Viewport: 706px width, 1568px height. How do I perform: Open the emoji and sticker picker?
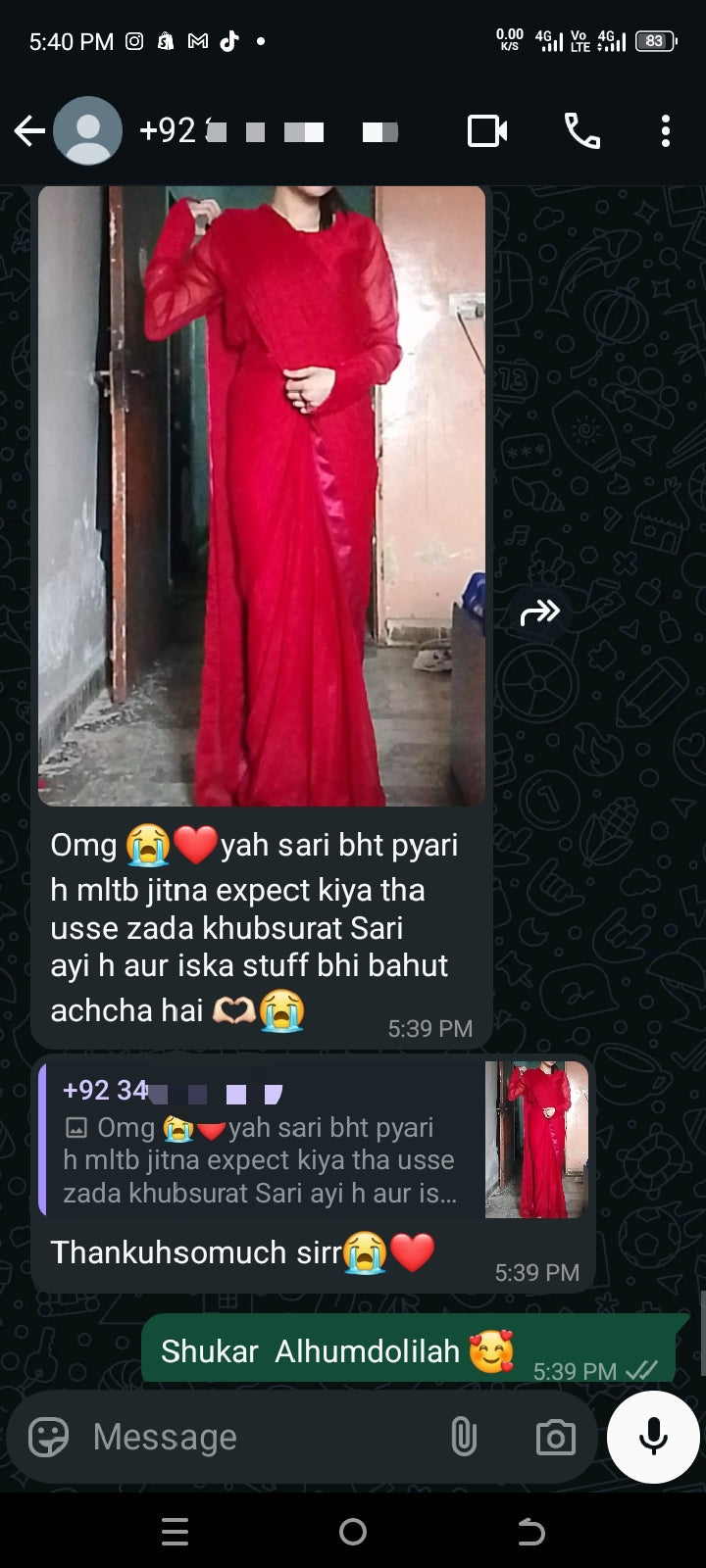(x=48, y=1437)
